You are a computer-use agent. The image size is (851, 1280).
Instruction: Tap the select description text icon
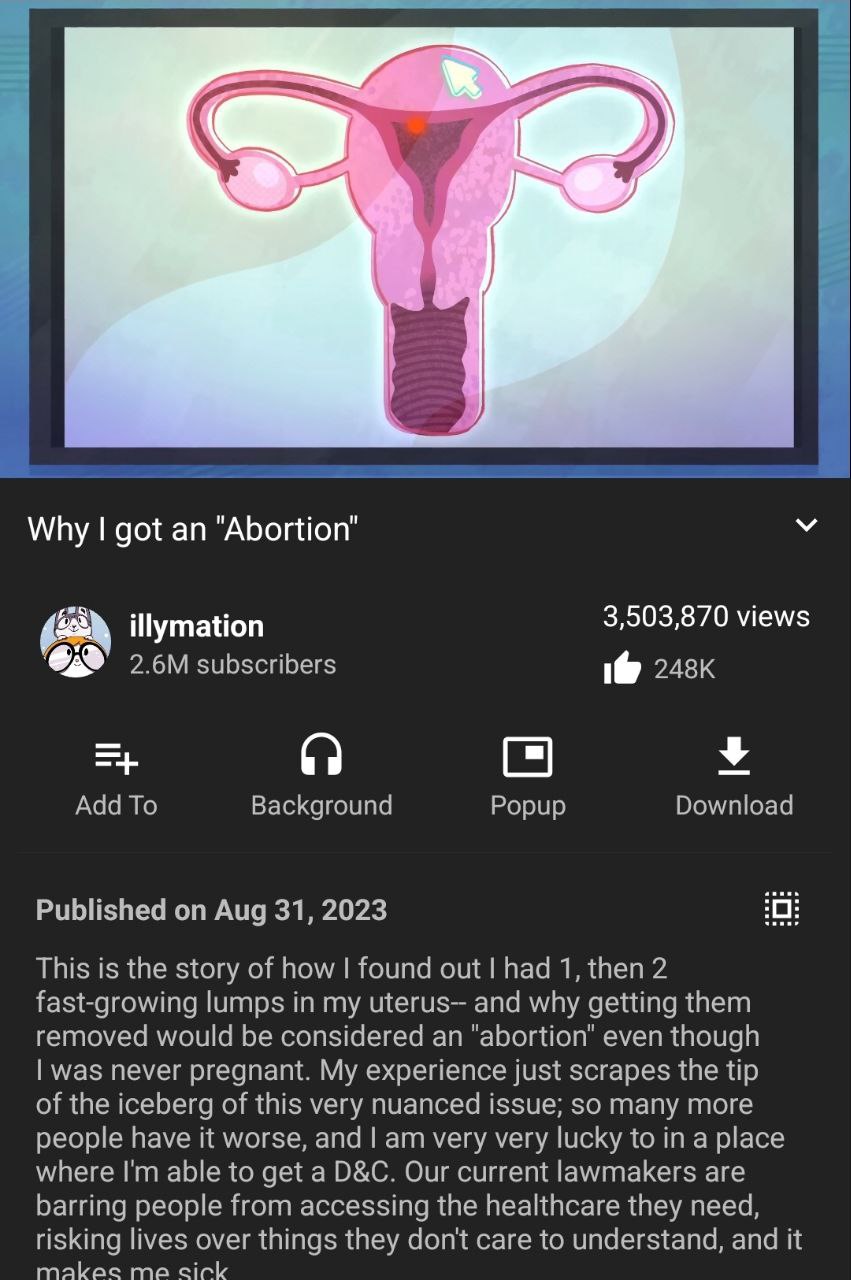coord(781,909)
